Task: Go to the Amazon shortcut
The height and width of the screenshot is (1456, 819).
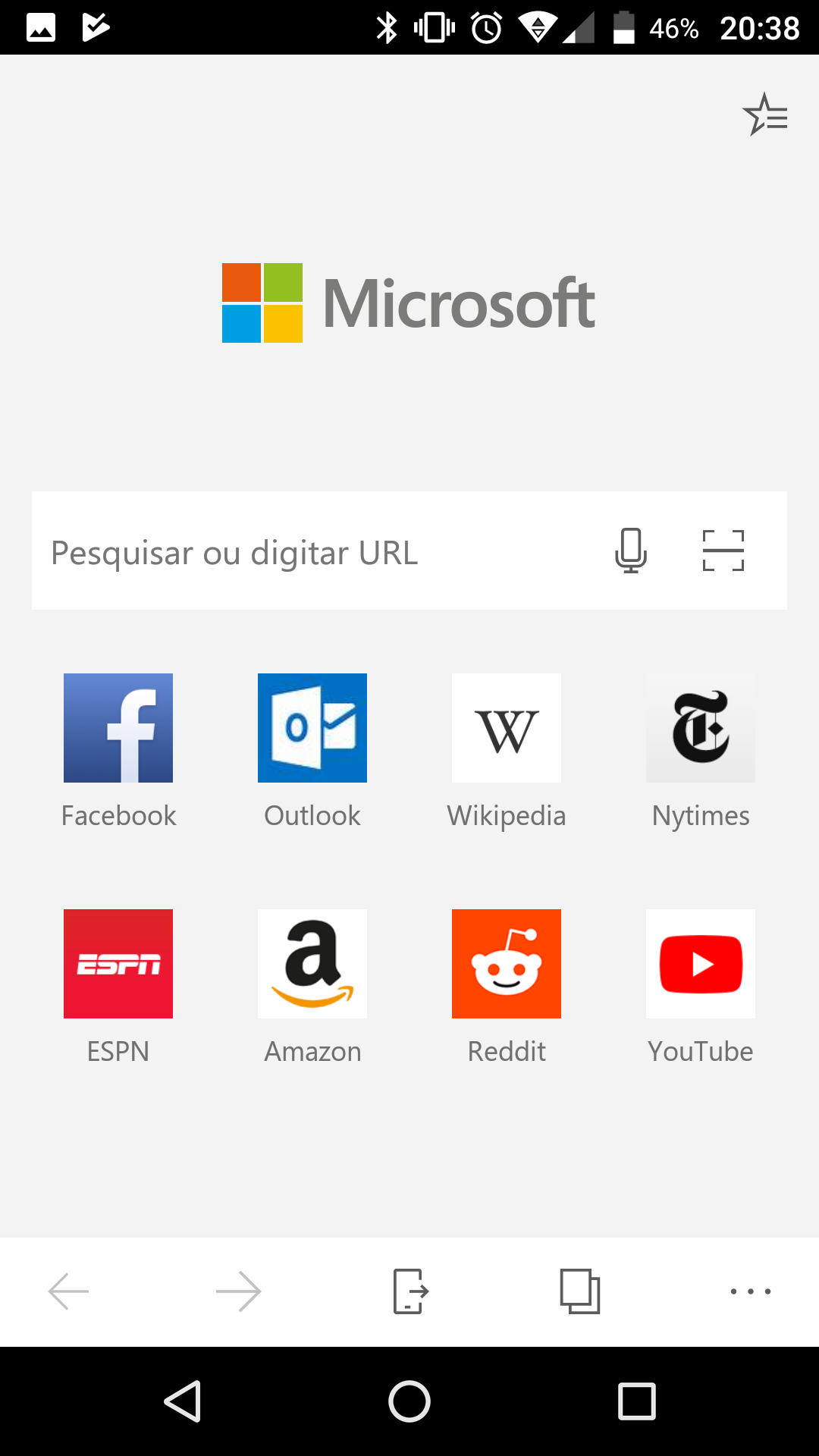Action: pyautogui.click(x=312, y=965)
